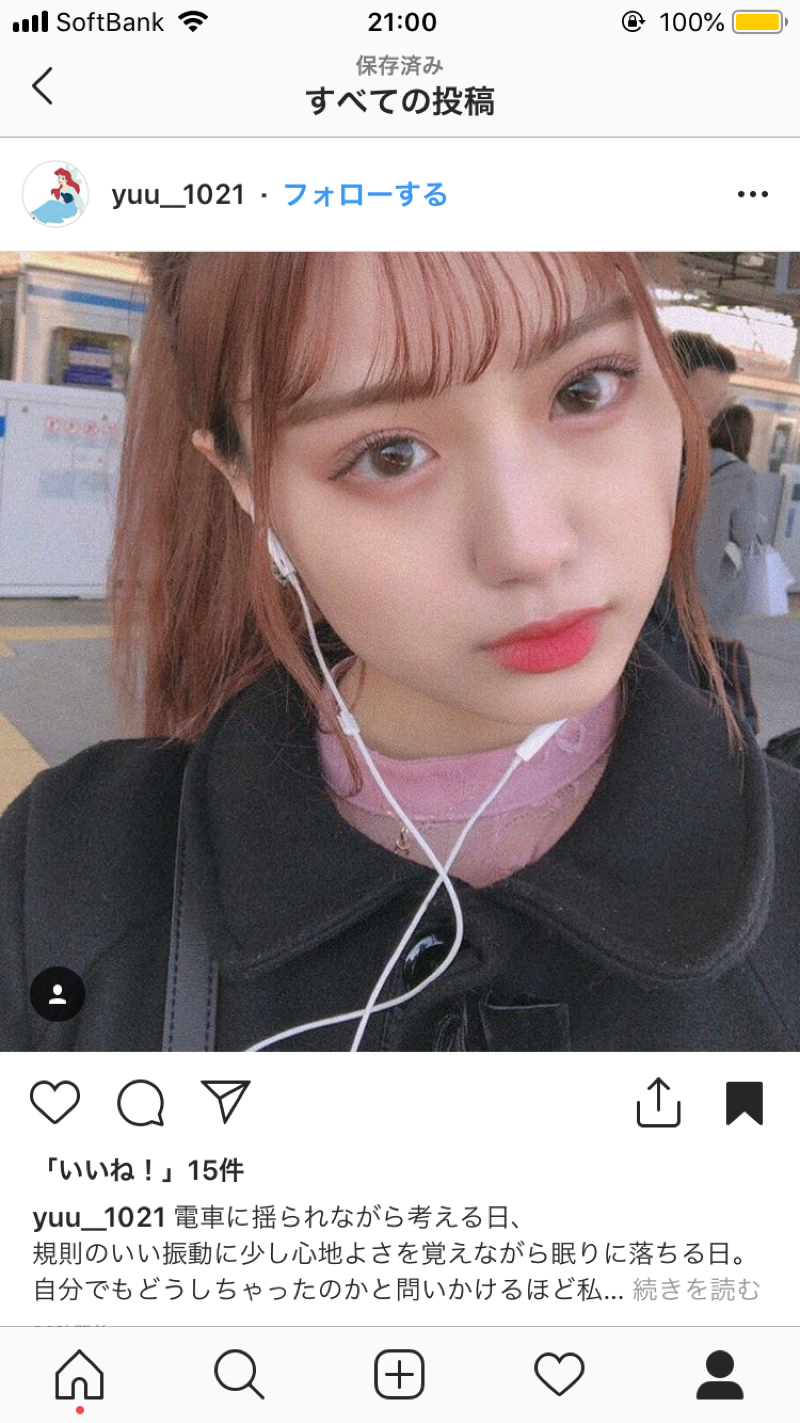Image resolution: width=800 pixels, height=1423 pixels.
Task: Open comments on this post
Action: [140, 1103]
